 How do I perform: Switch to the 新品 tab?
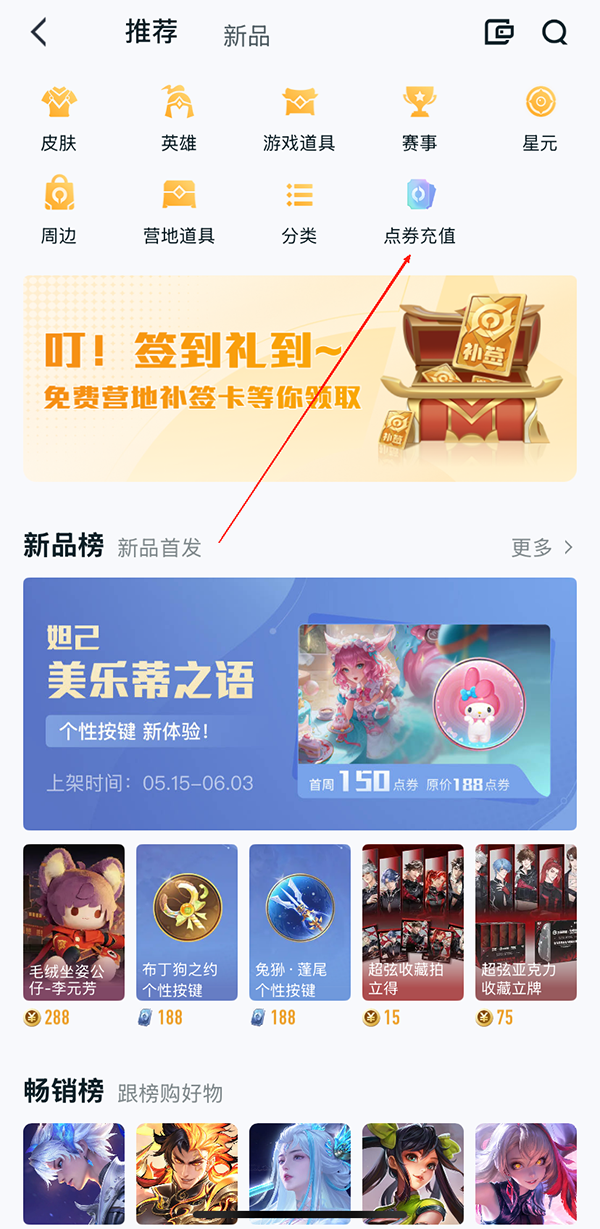click(x=246, y=37)
